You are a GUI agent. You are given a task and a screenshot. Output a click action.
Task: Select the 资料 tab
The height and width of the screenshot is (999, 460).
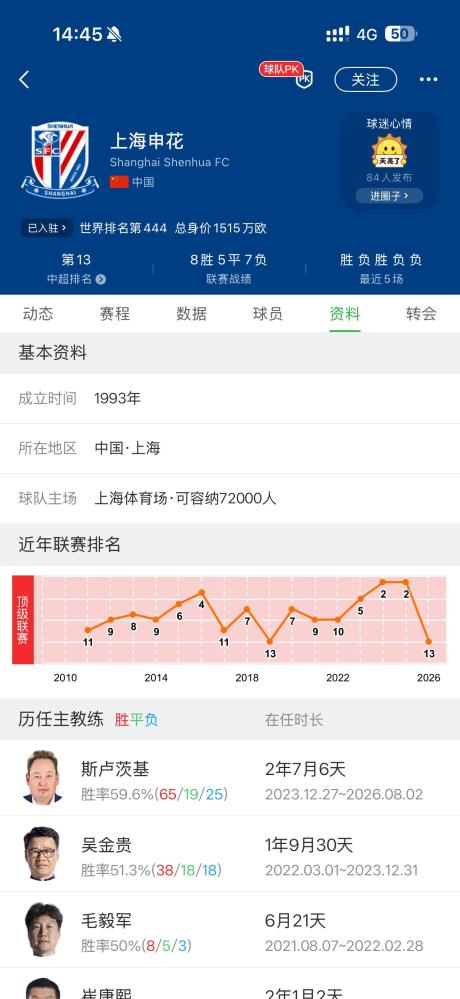pyautogui.click(x=345, y=313)
